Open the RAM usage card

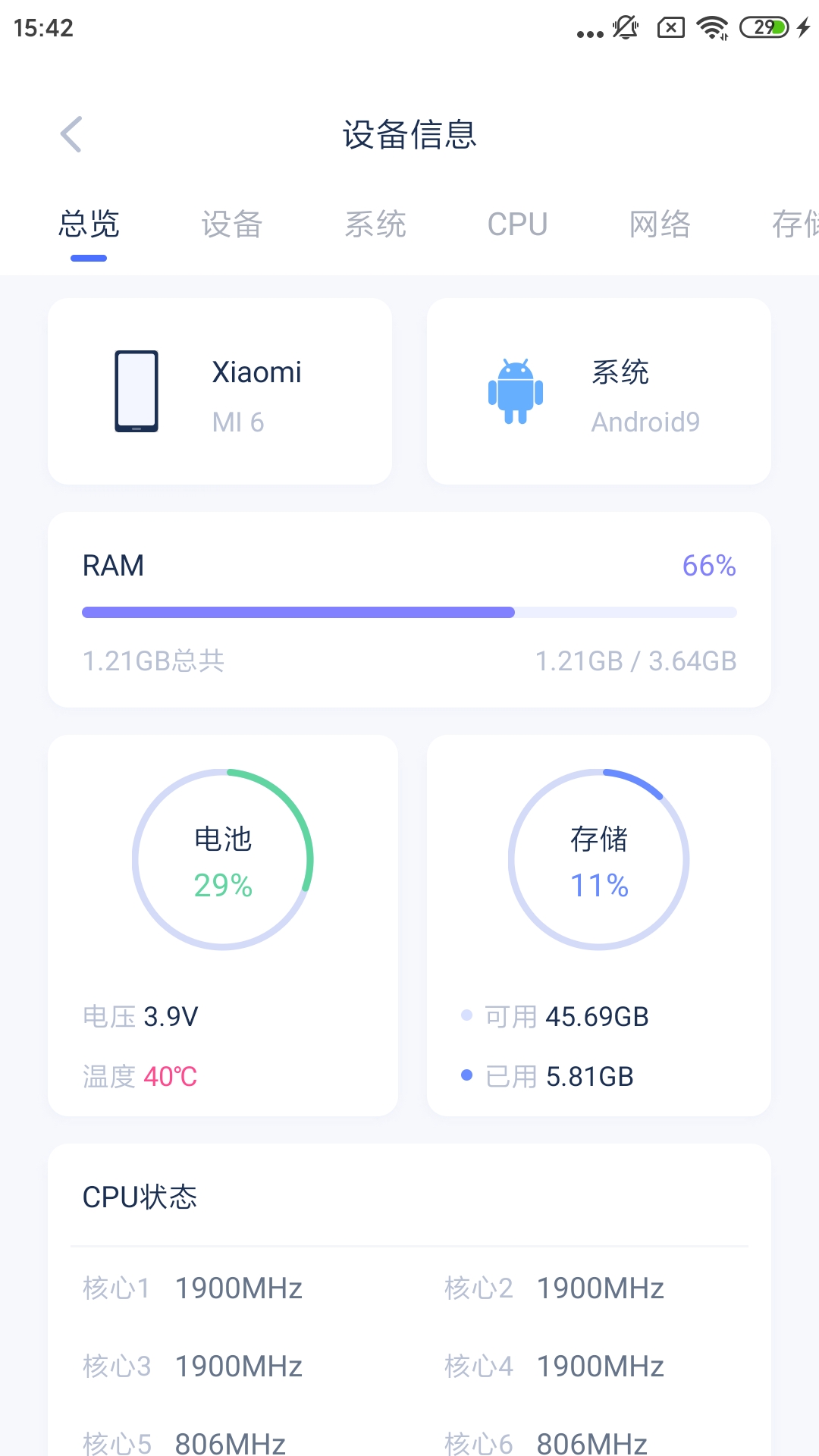click(409, 610)
